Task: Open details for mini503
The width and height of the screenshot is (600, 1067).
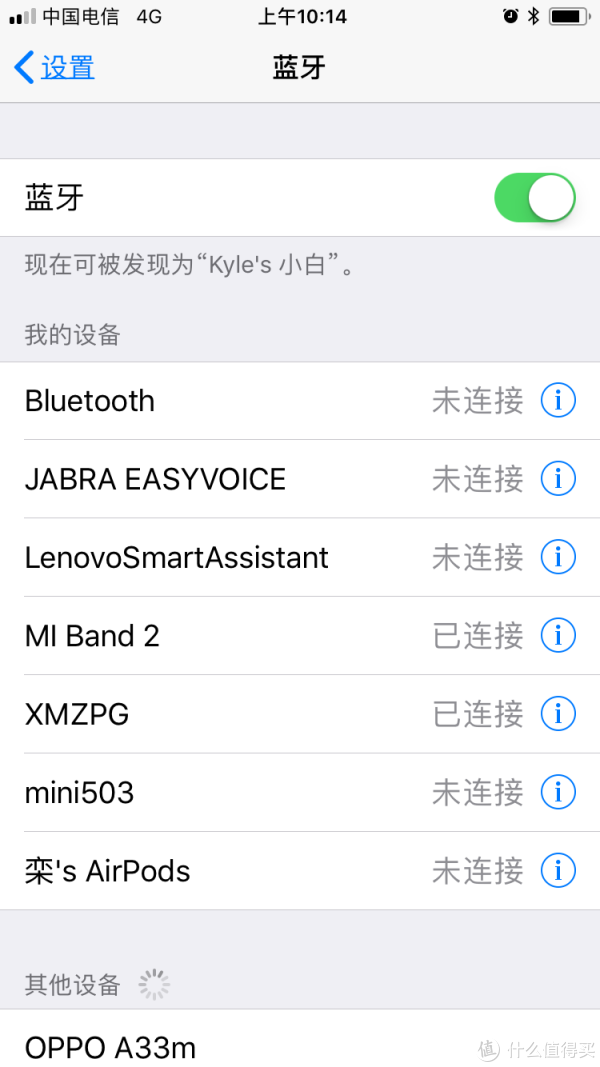Action: click(x=558, y=793)
